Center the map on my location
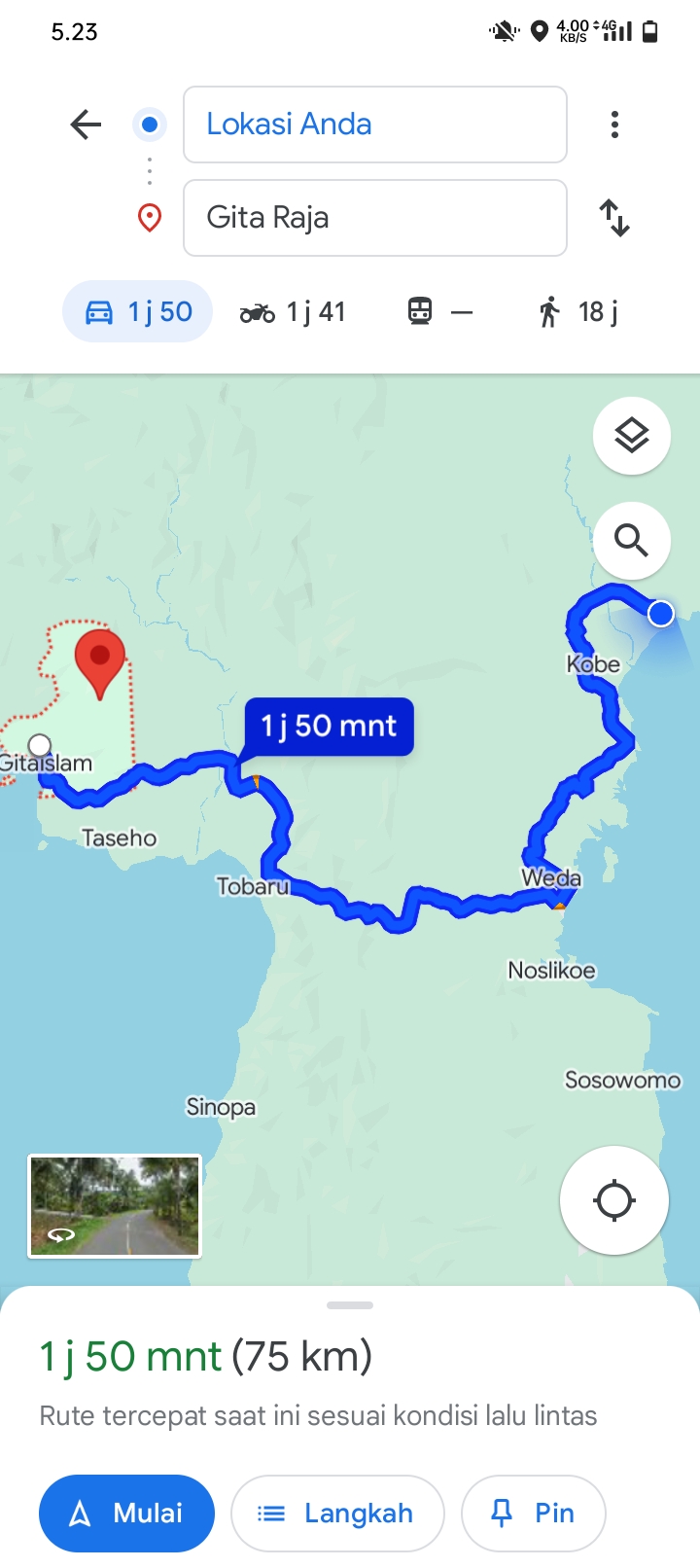The image size is (700, 1568). point(614,1200)
